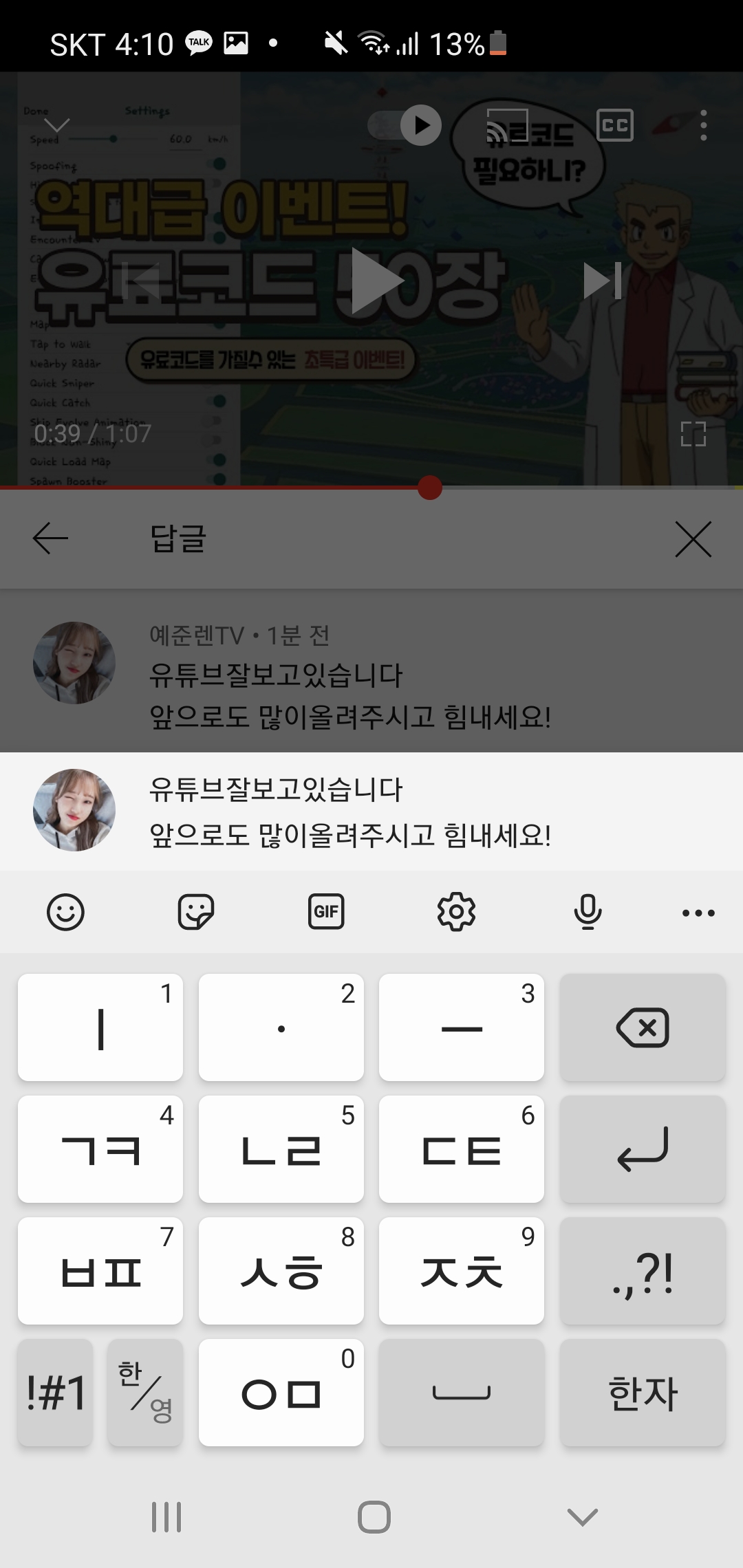Screen dimensions: 743x1568
Task: Delete a character with backspace key
Action: coord(643,1027)
